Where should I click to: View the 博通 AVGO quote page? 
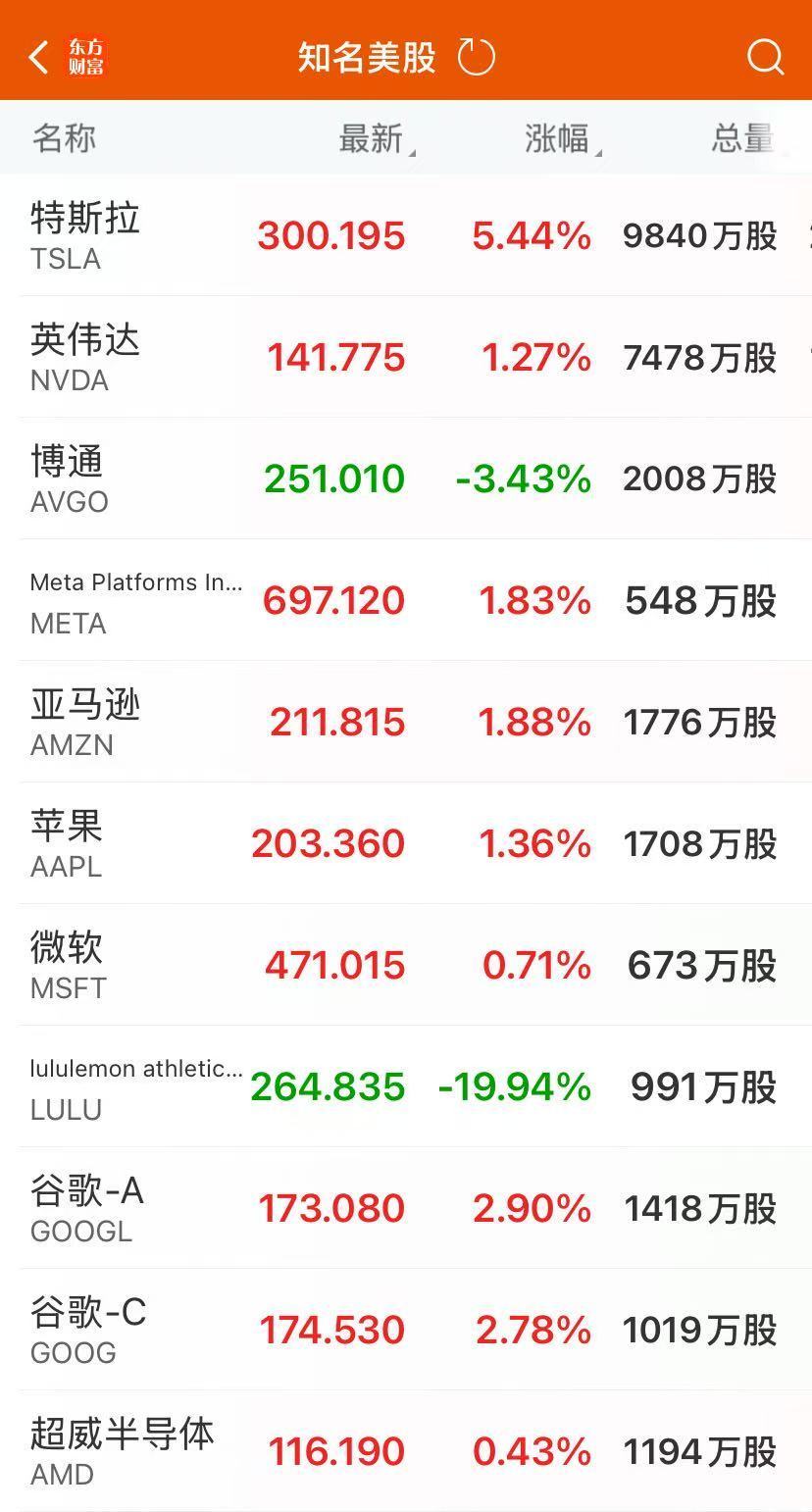(x=406, y=479)
